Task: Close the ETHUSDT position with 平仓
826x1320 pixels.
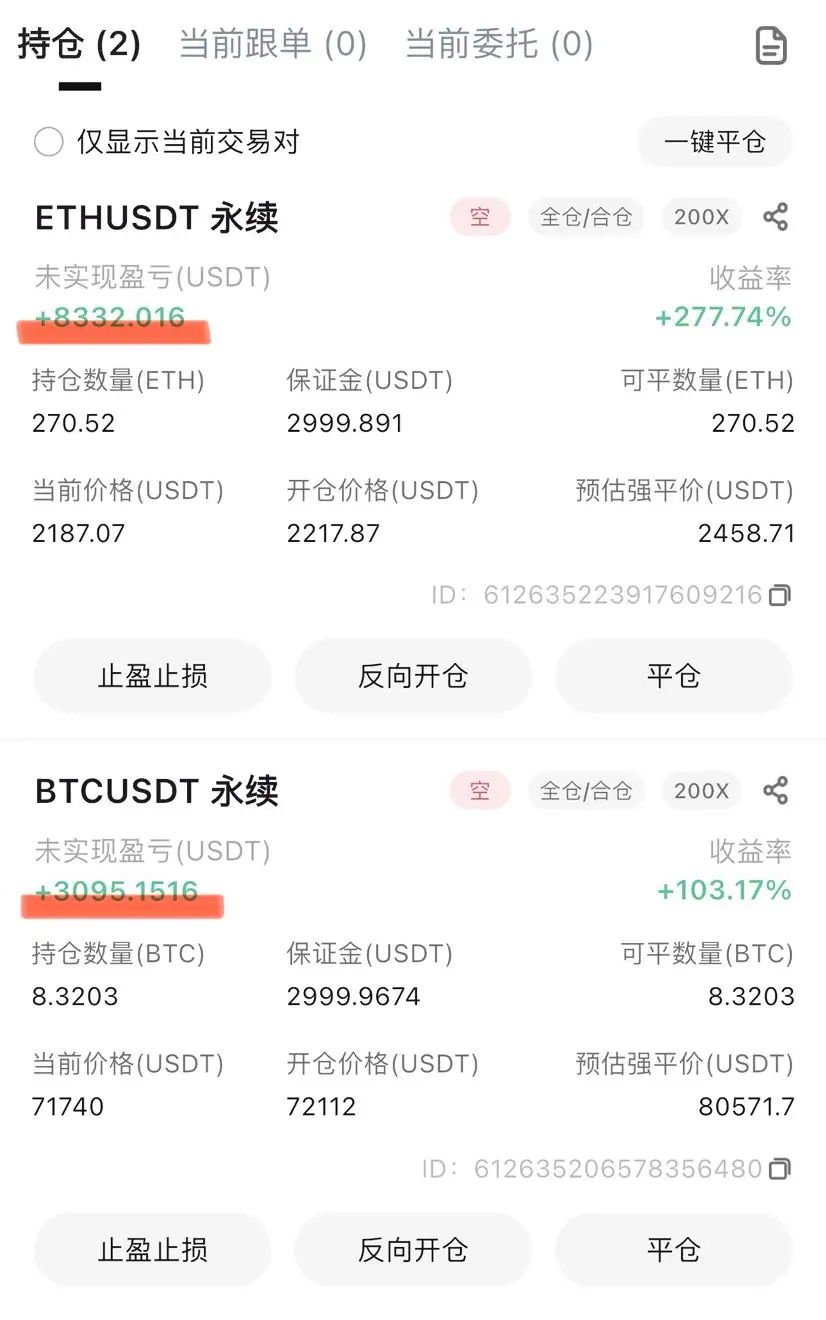Action: click(x=673, y=676)
